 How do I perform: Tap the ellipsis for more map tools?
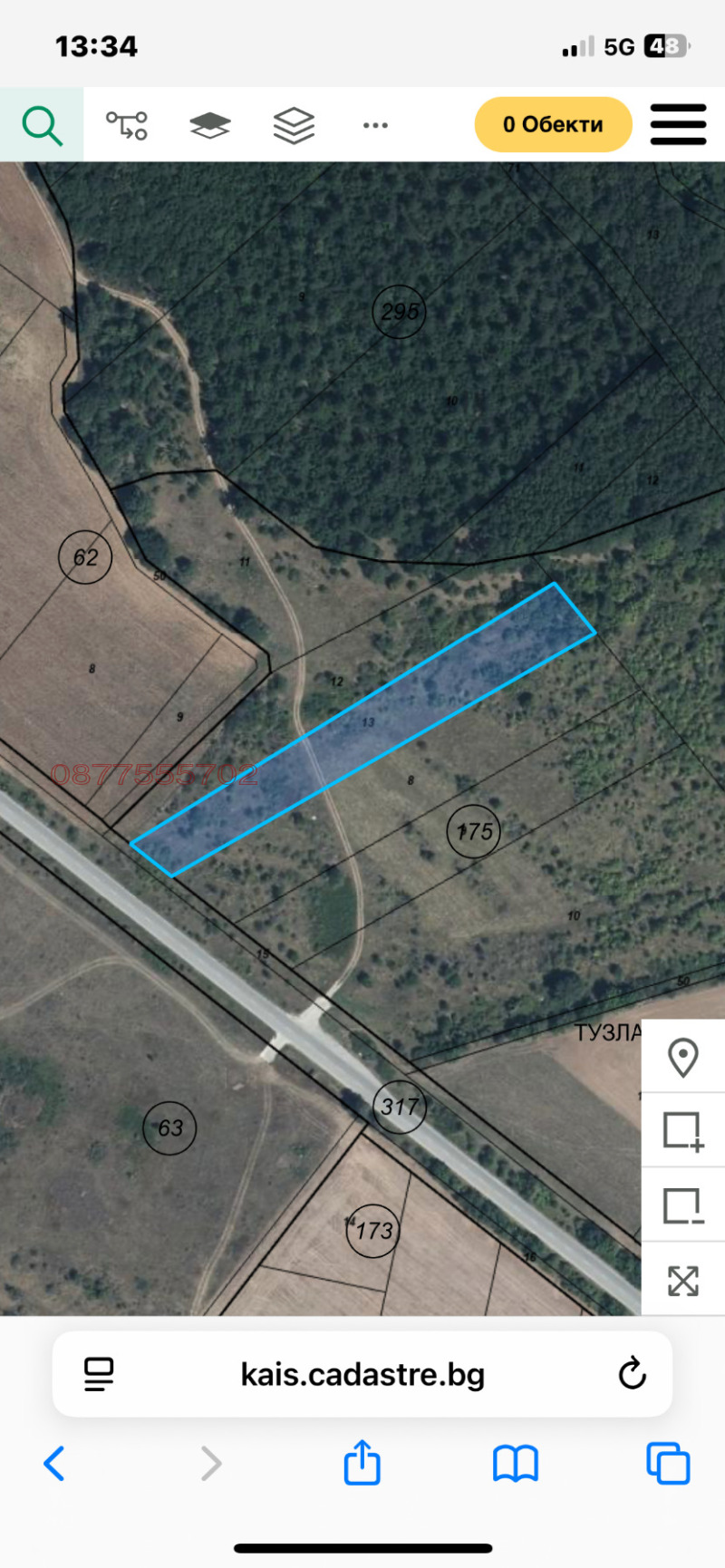coord(374,124)
